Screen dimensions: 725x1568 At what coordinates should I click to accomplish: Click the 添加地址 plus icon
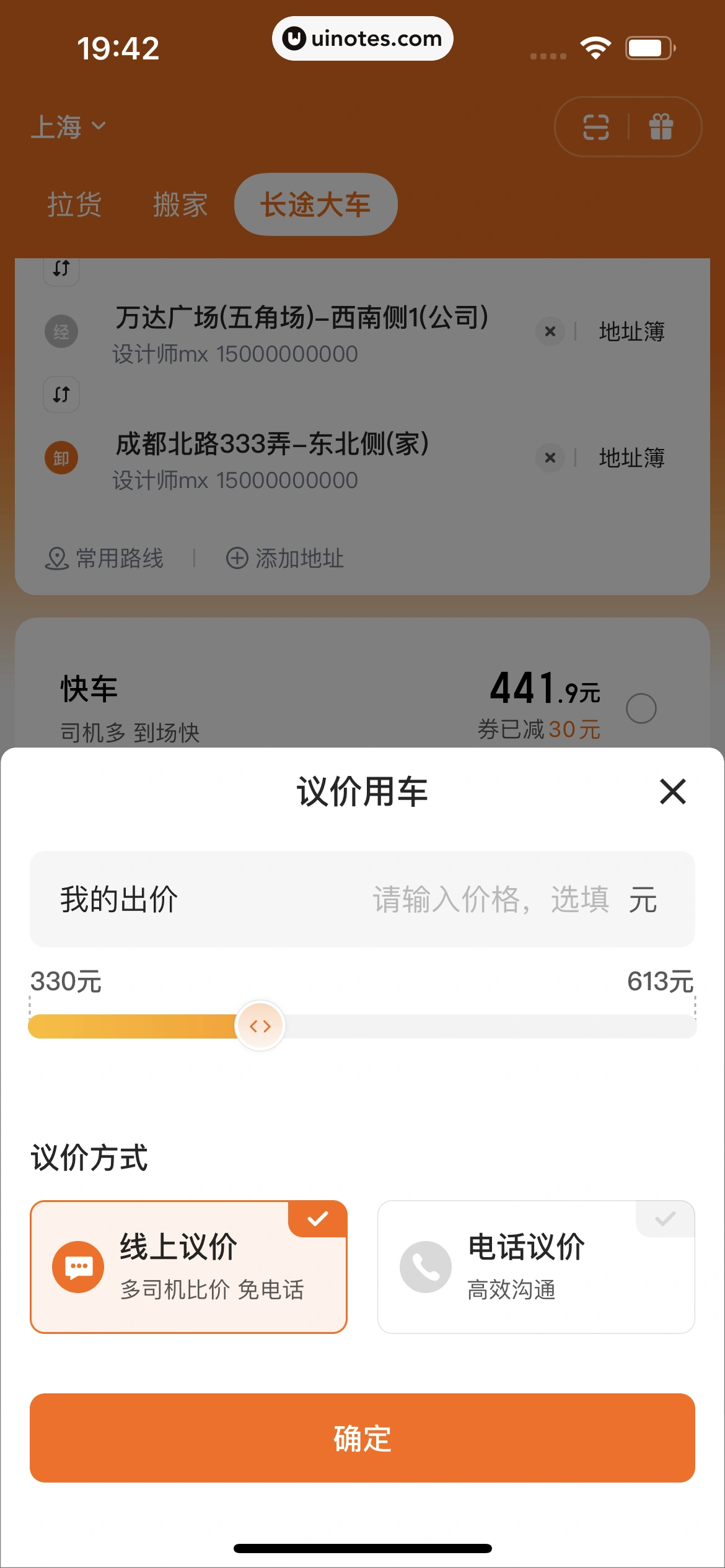pos(237,558)
